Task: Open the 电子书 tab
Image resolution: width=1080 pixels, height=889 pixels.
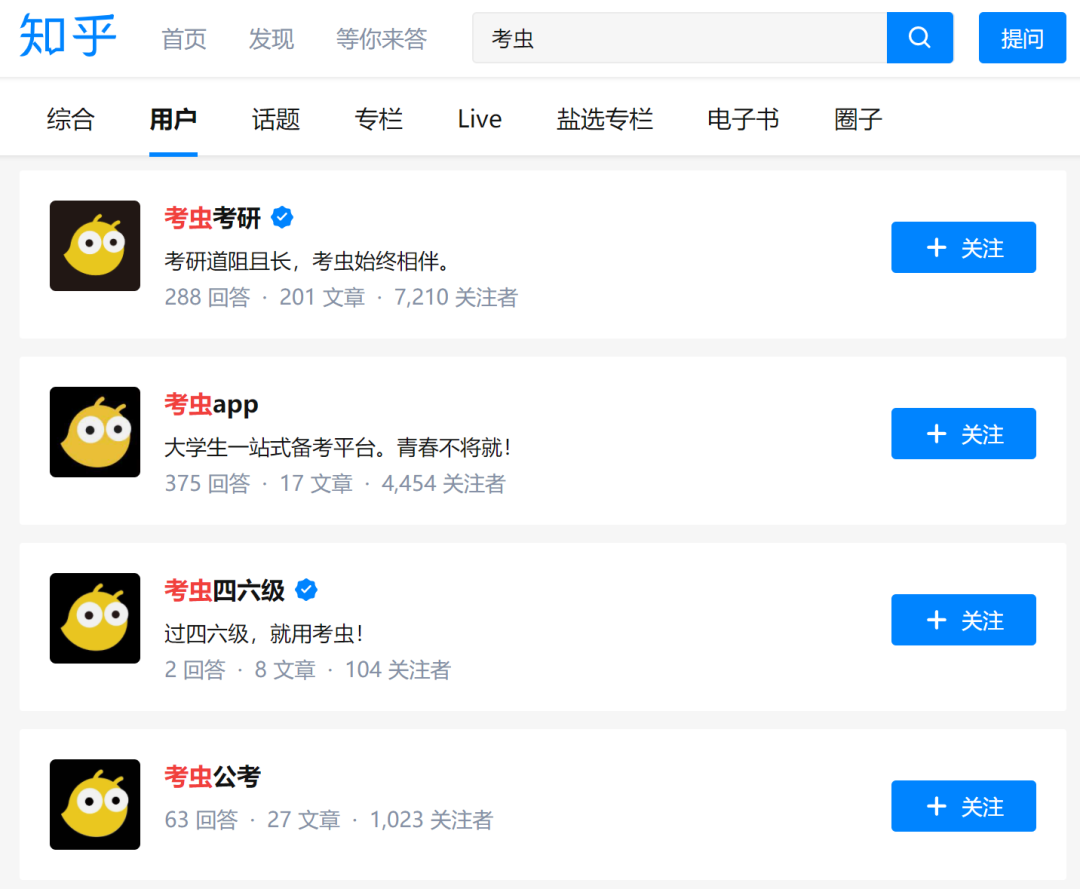Action: 742,119
